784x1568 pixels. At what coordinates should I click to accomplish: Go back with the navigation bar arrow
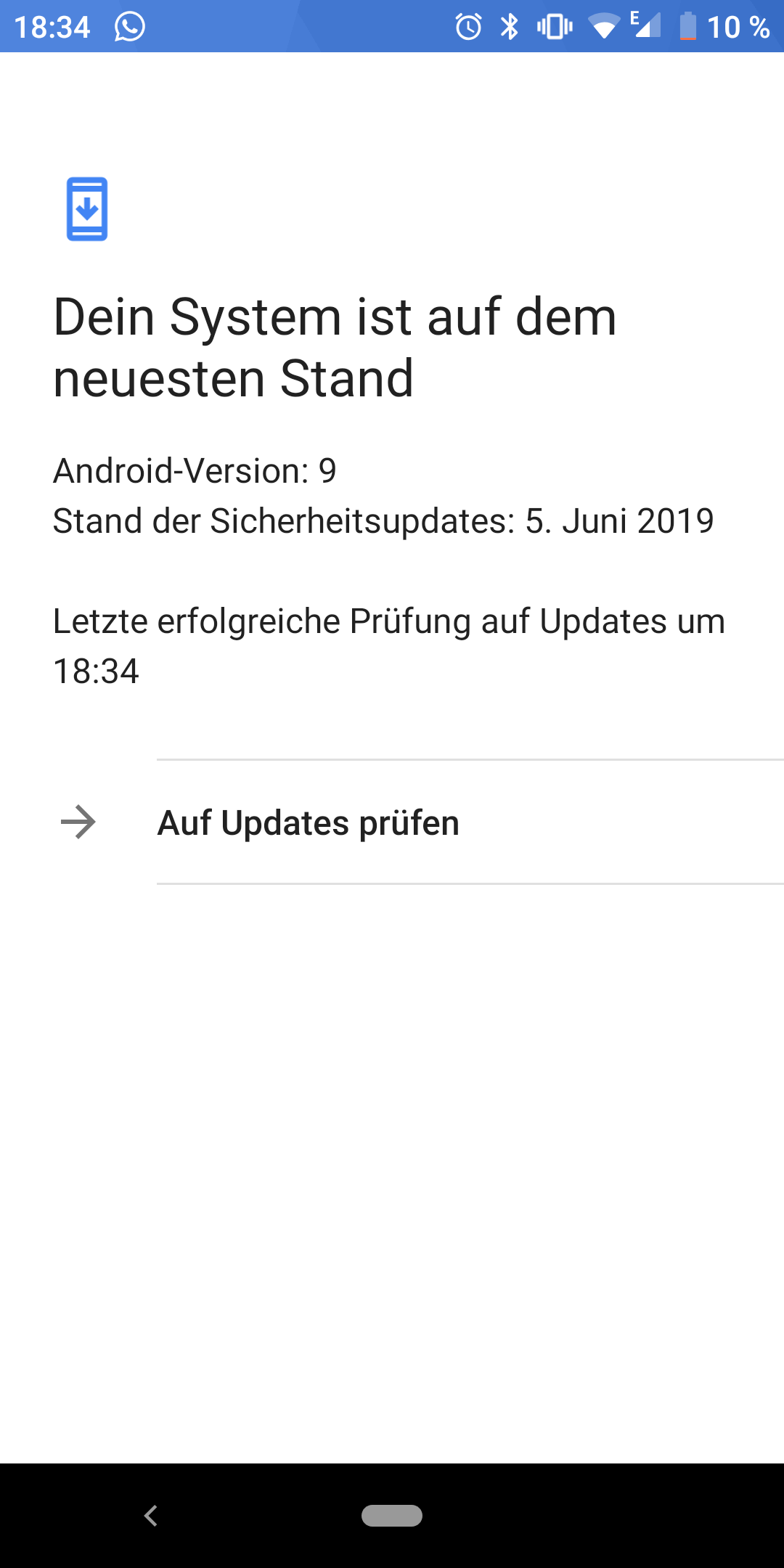coord(151,1516)
